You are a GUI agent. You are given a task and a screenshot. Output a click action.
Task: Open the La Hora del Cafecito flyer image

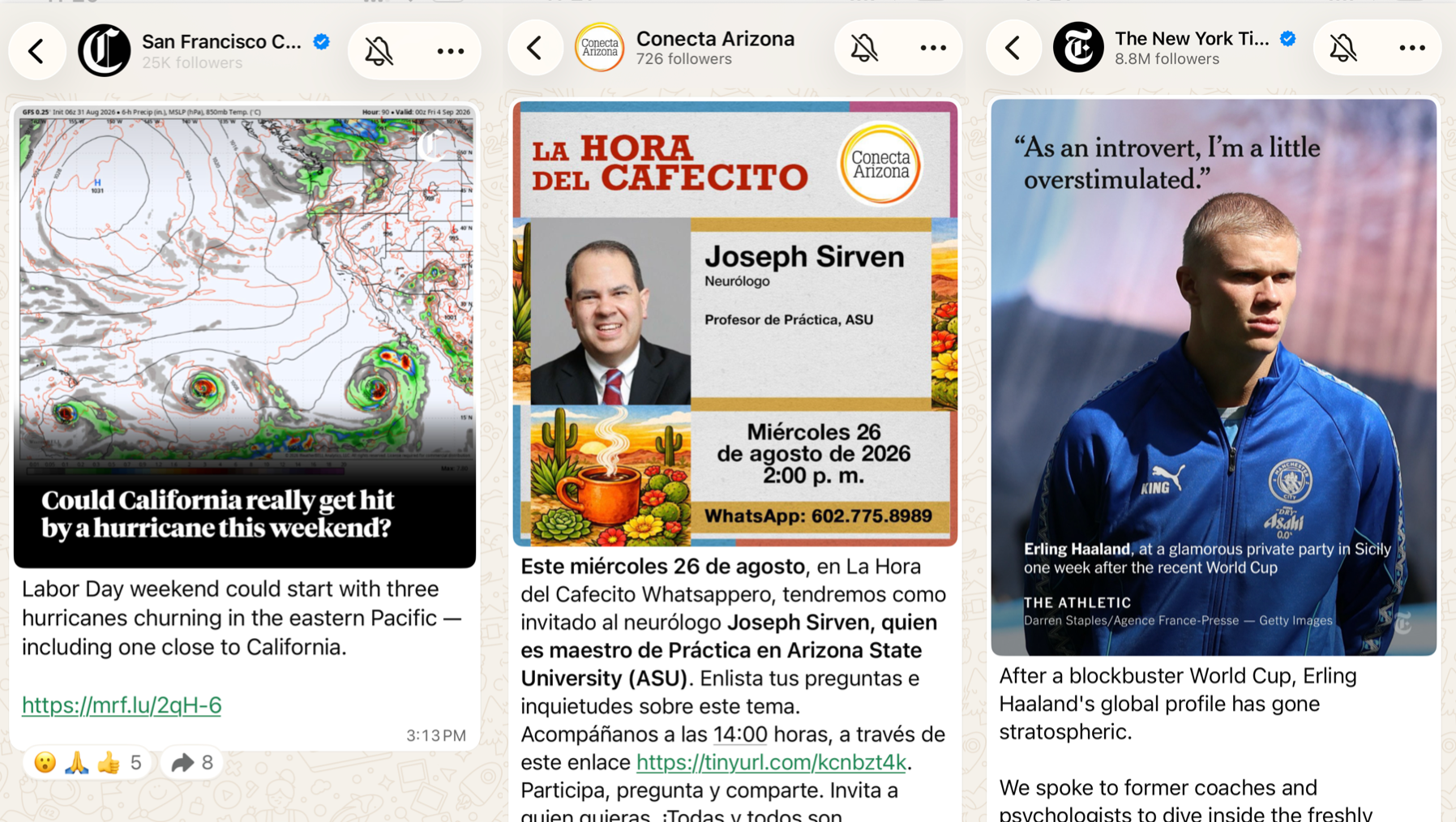[735, 323]
